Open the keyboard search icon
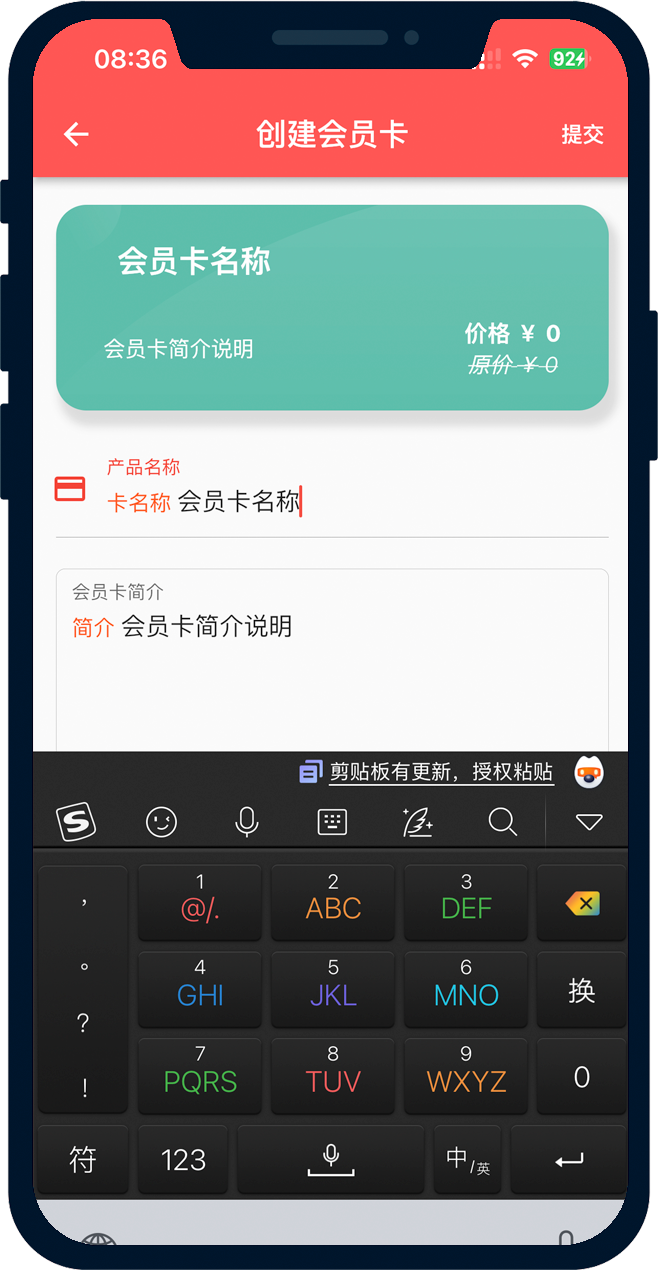This screenshot has width=658, height=1270. tap(502, 822)
